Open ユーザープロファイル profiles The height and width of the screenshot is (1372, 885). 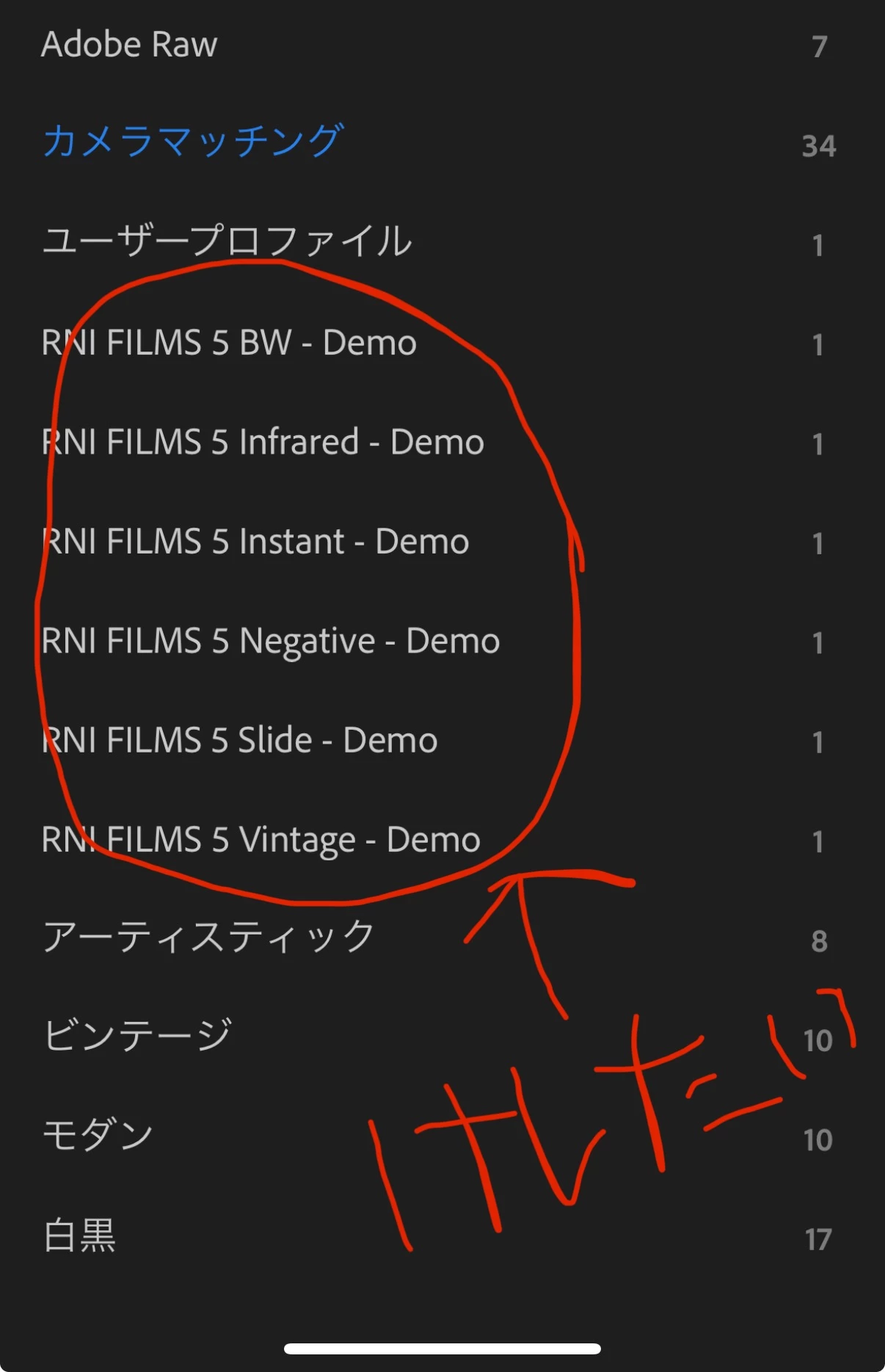tap(227, 242)
